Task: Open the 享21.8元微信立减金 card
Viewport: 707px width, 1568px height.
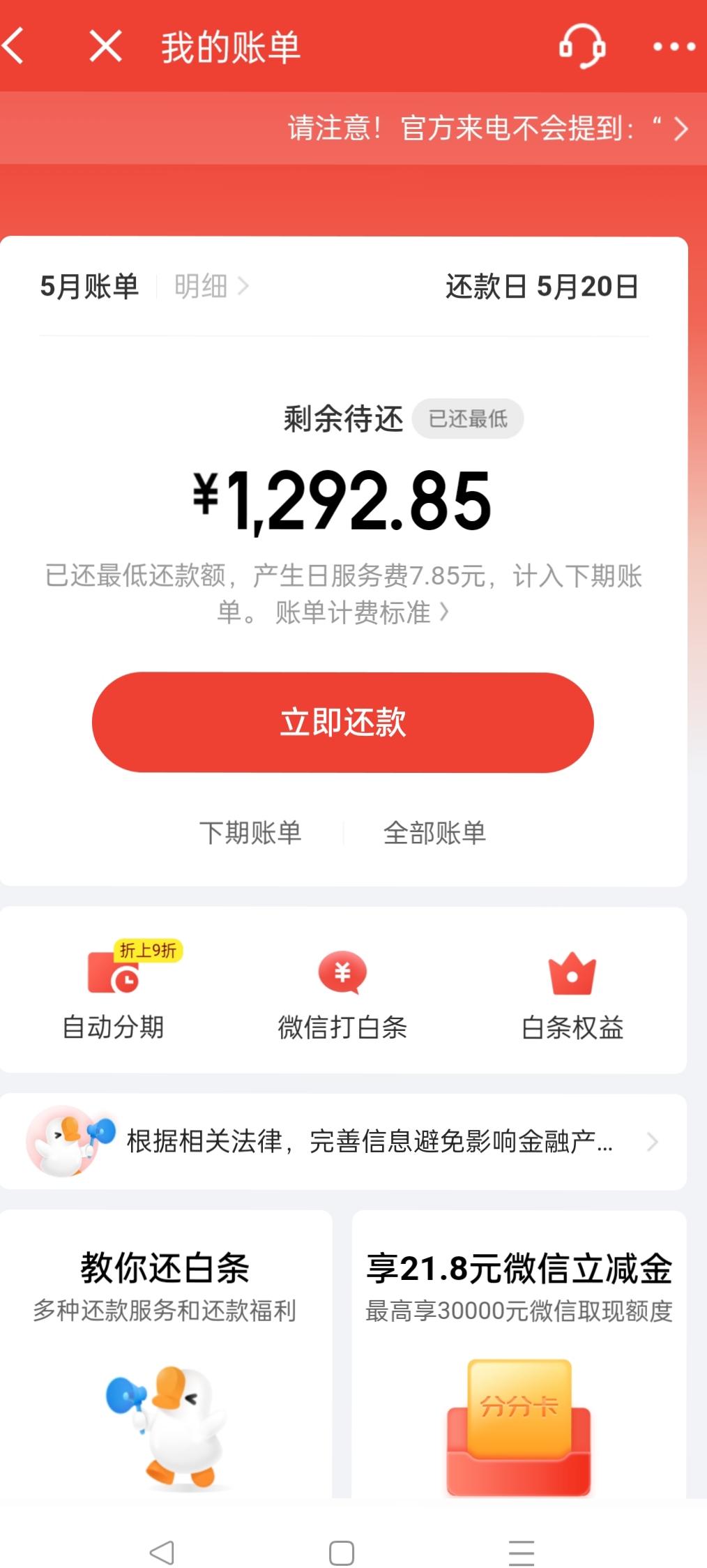Action: 519,1353
